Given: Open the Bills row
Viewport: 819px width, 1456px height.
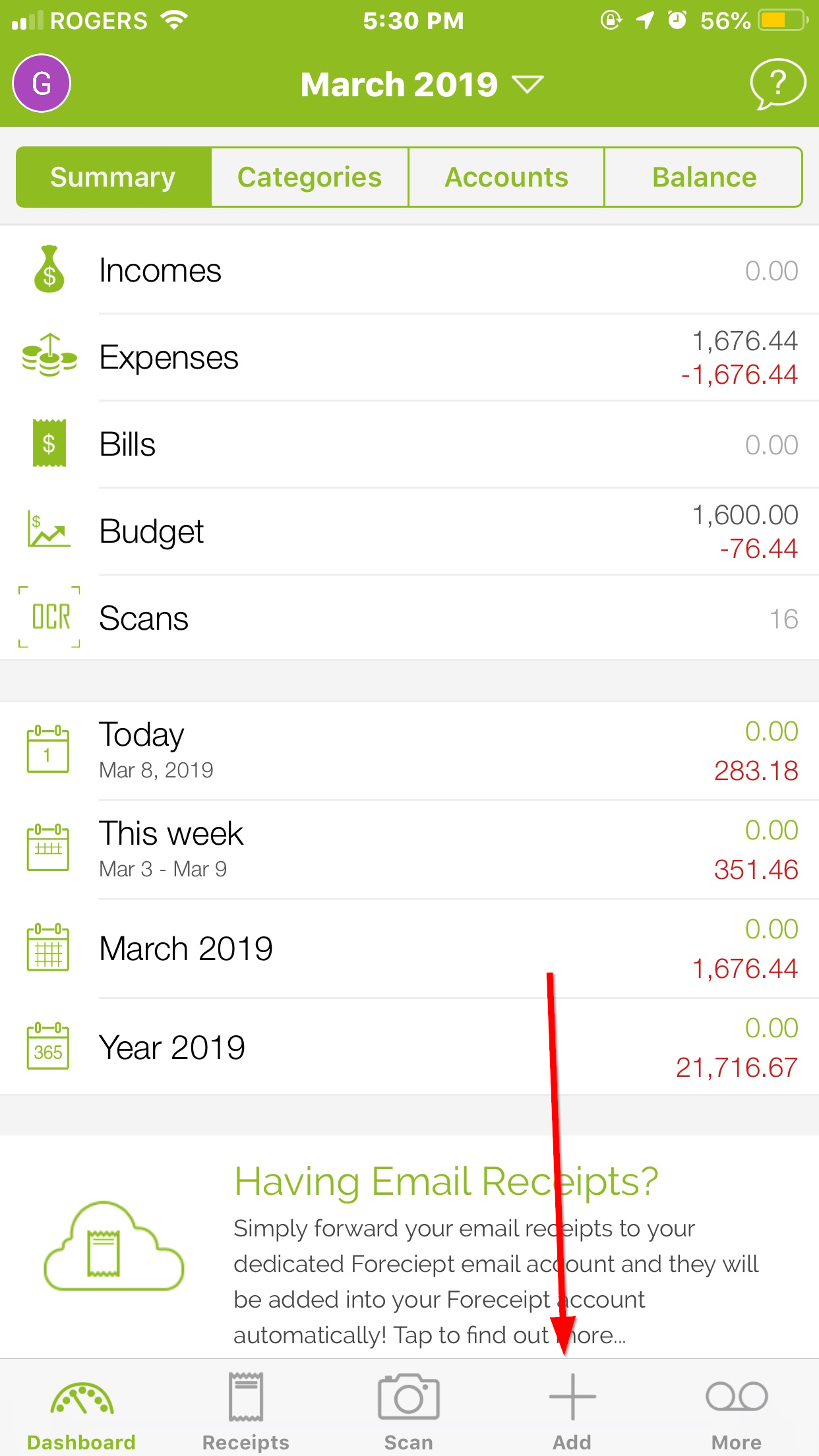Looking at the screenshot, I should coord(409,444).
